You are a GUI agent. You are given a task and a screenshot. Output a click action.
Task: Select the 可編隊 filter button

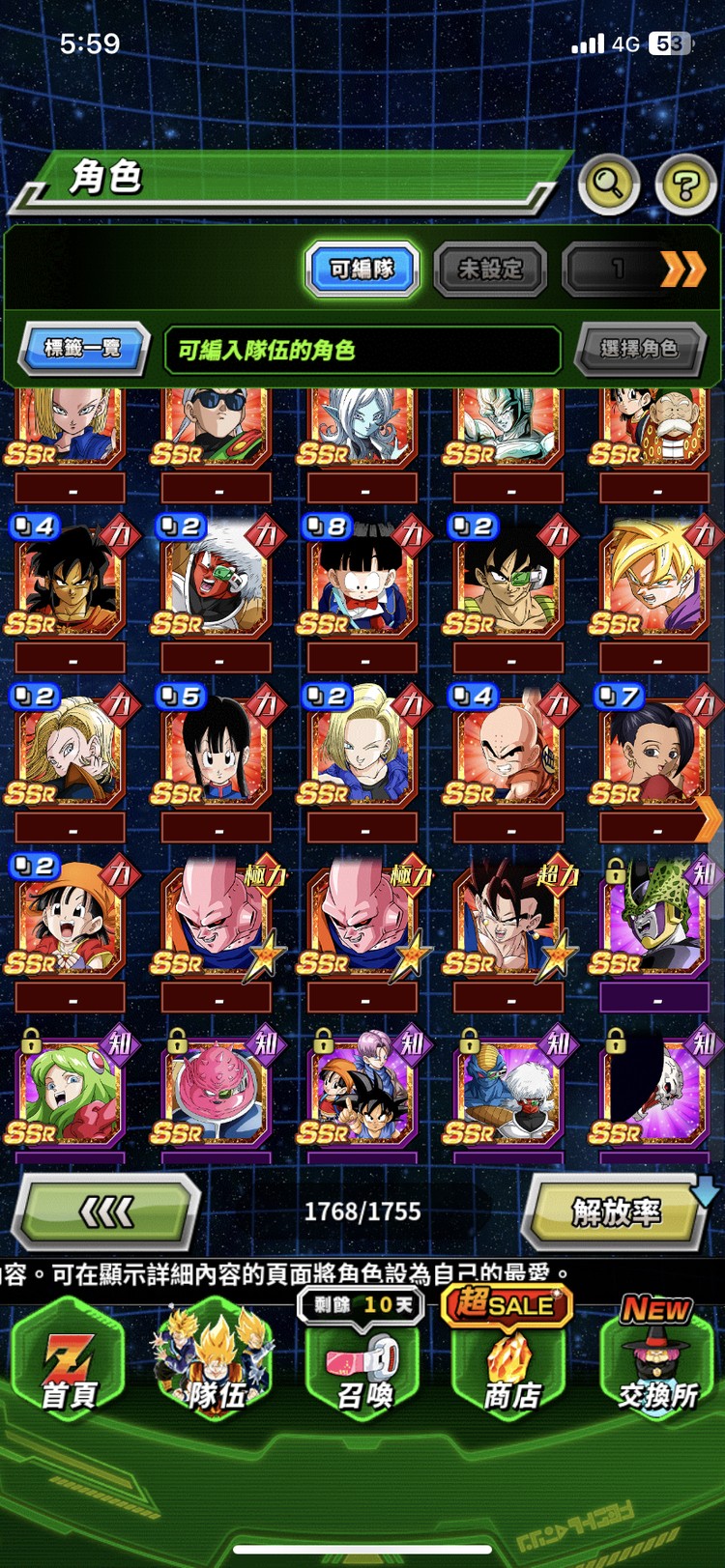pyautogui.click(x=362, y=269)
